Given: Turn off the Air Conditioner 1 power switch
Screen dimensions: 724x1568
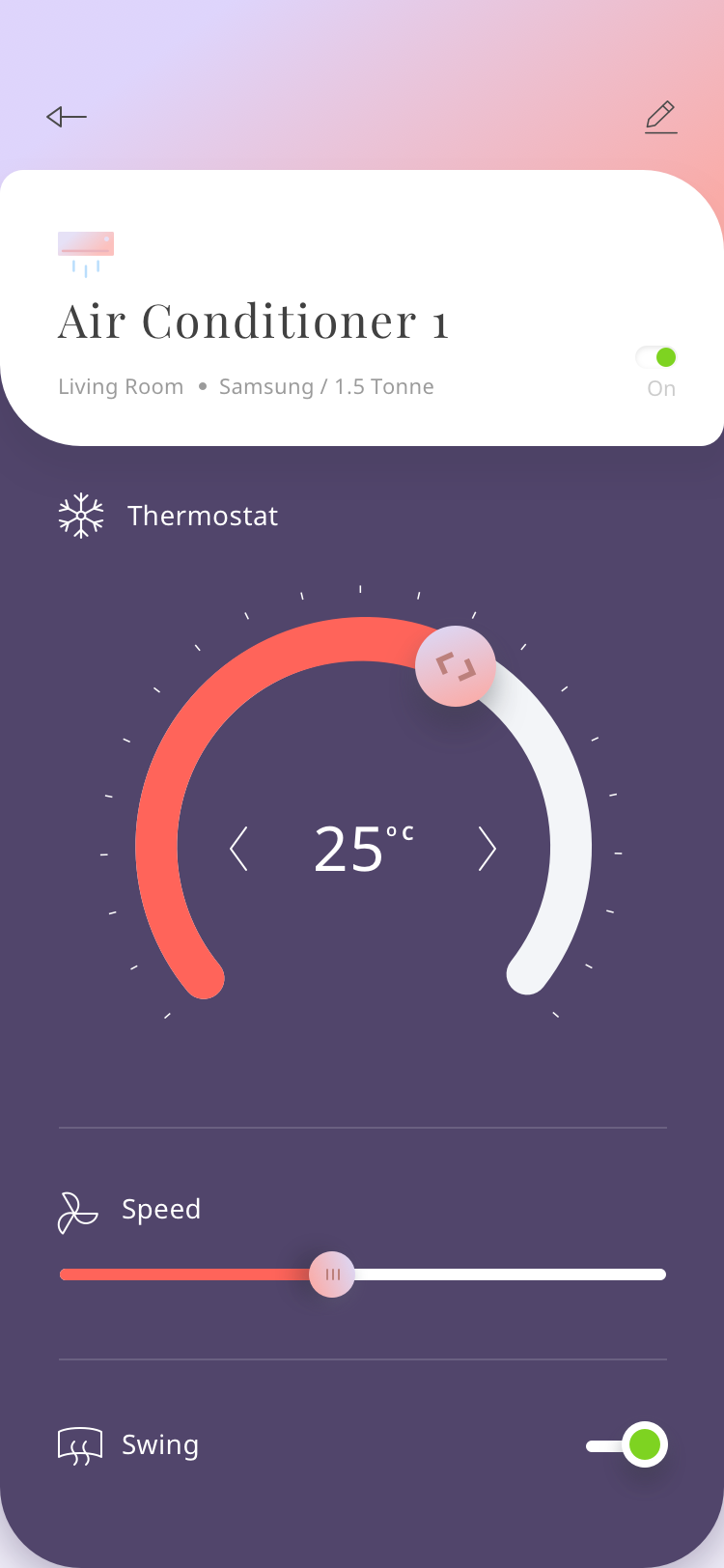Looking at the screenshot, I should 656,357.
